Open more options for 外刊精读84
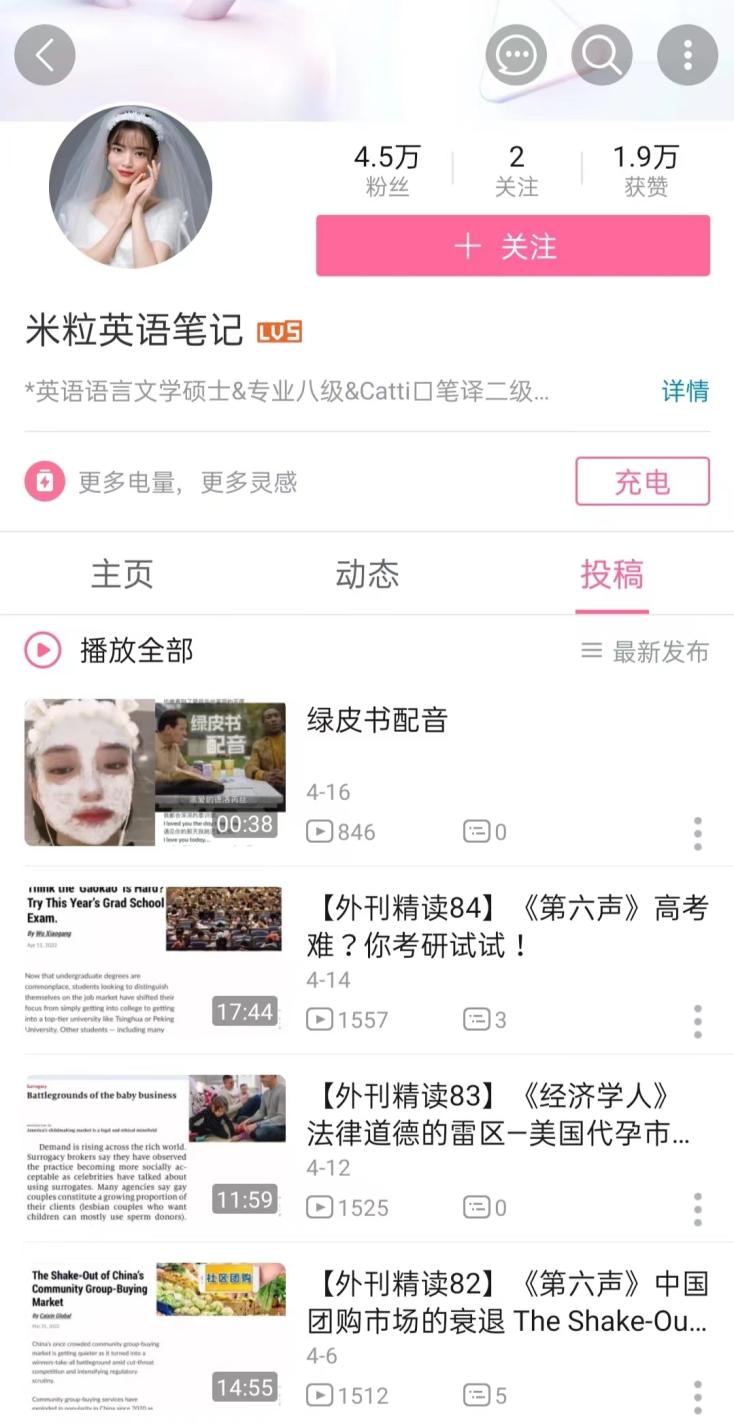734x1425 pixels. [x=697, y=1021]
